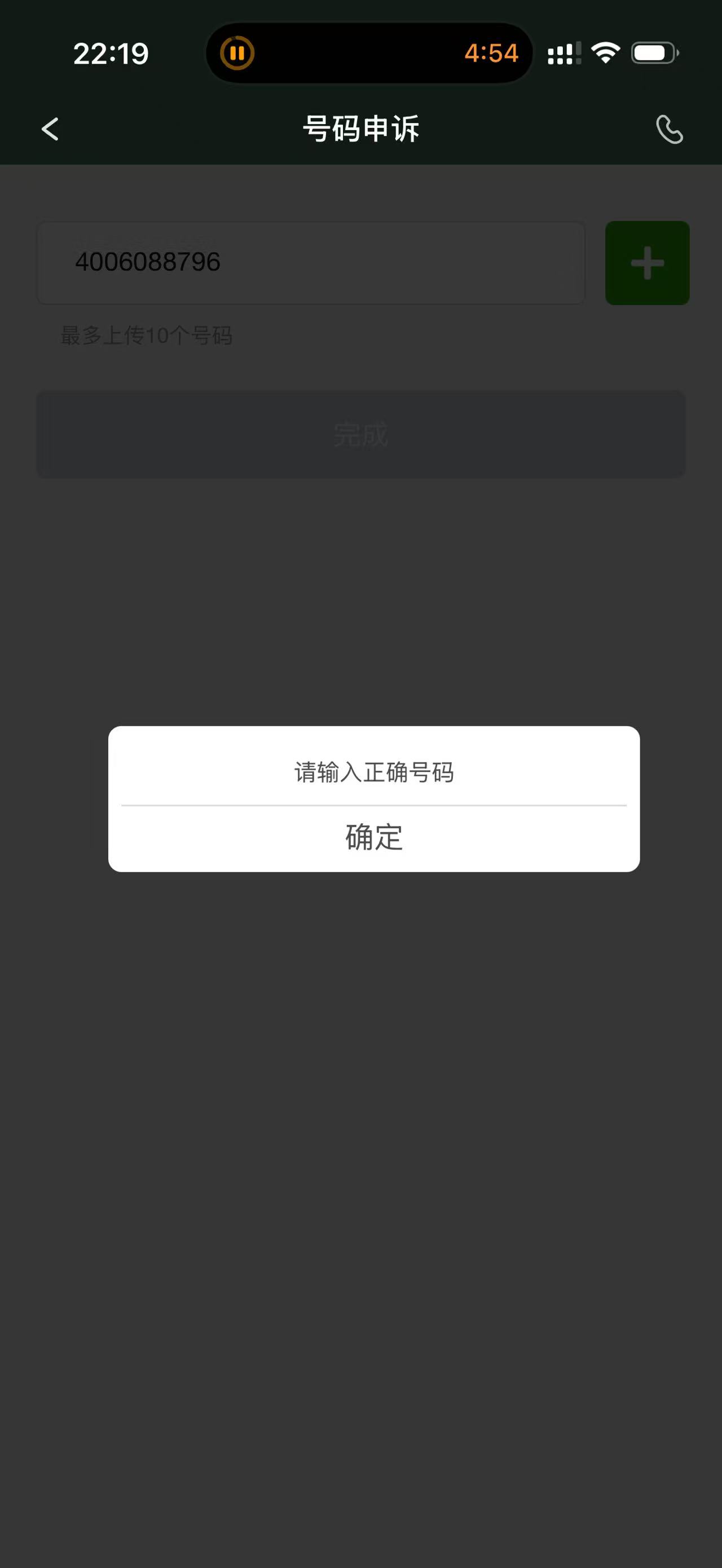Tap the clock showing 22:19
Image resolution: width=722 pixels, height=1568 pixels.
click(x=109, y=54)
